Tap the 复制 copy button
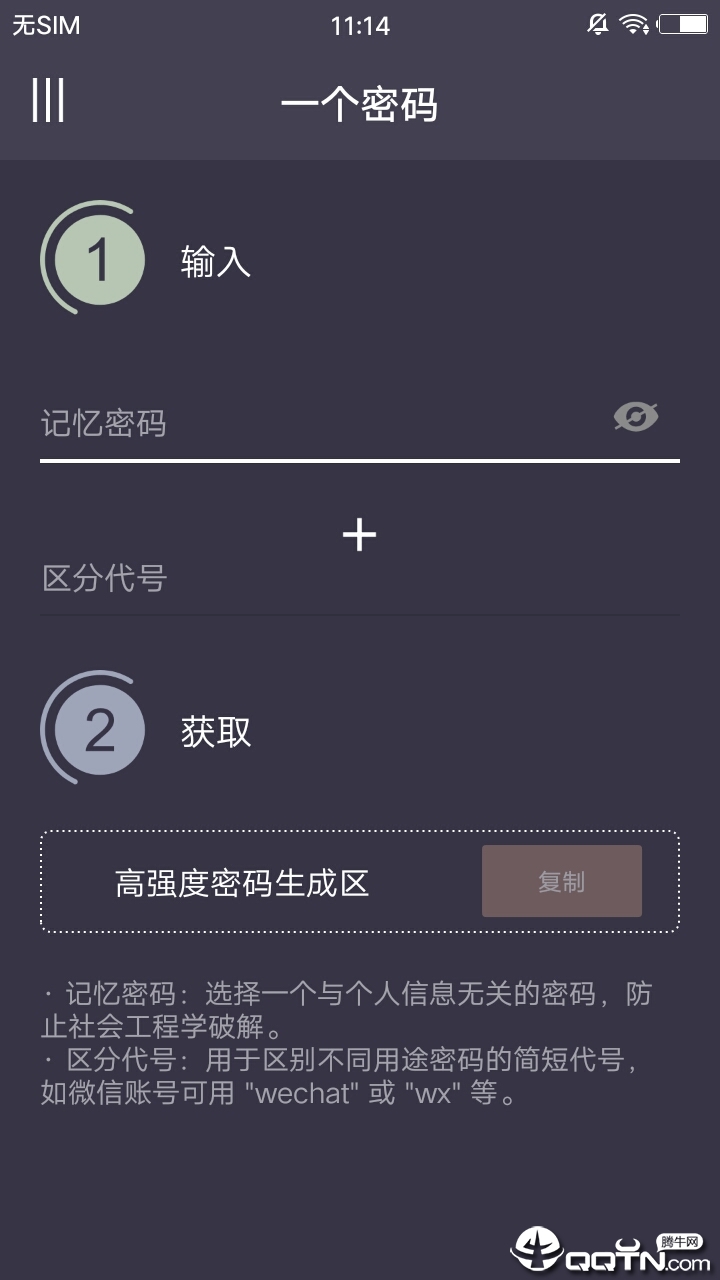720x1280 pixels. [x=562, y=882]
